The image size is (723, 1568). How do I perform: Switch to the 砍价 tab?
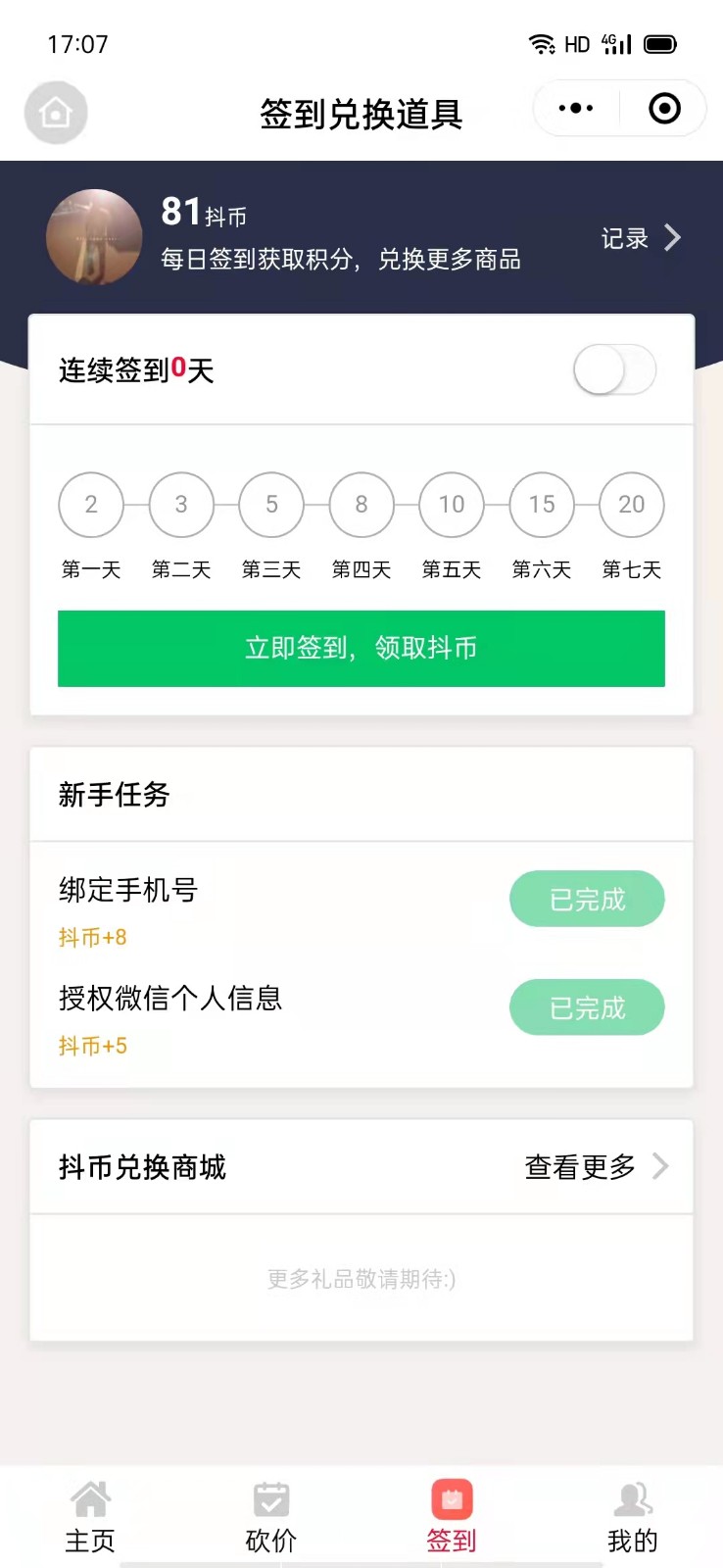(x=271, y=1517)
